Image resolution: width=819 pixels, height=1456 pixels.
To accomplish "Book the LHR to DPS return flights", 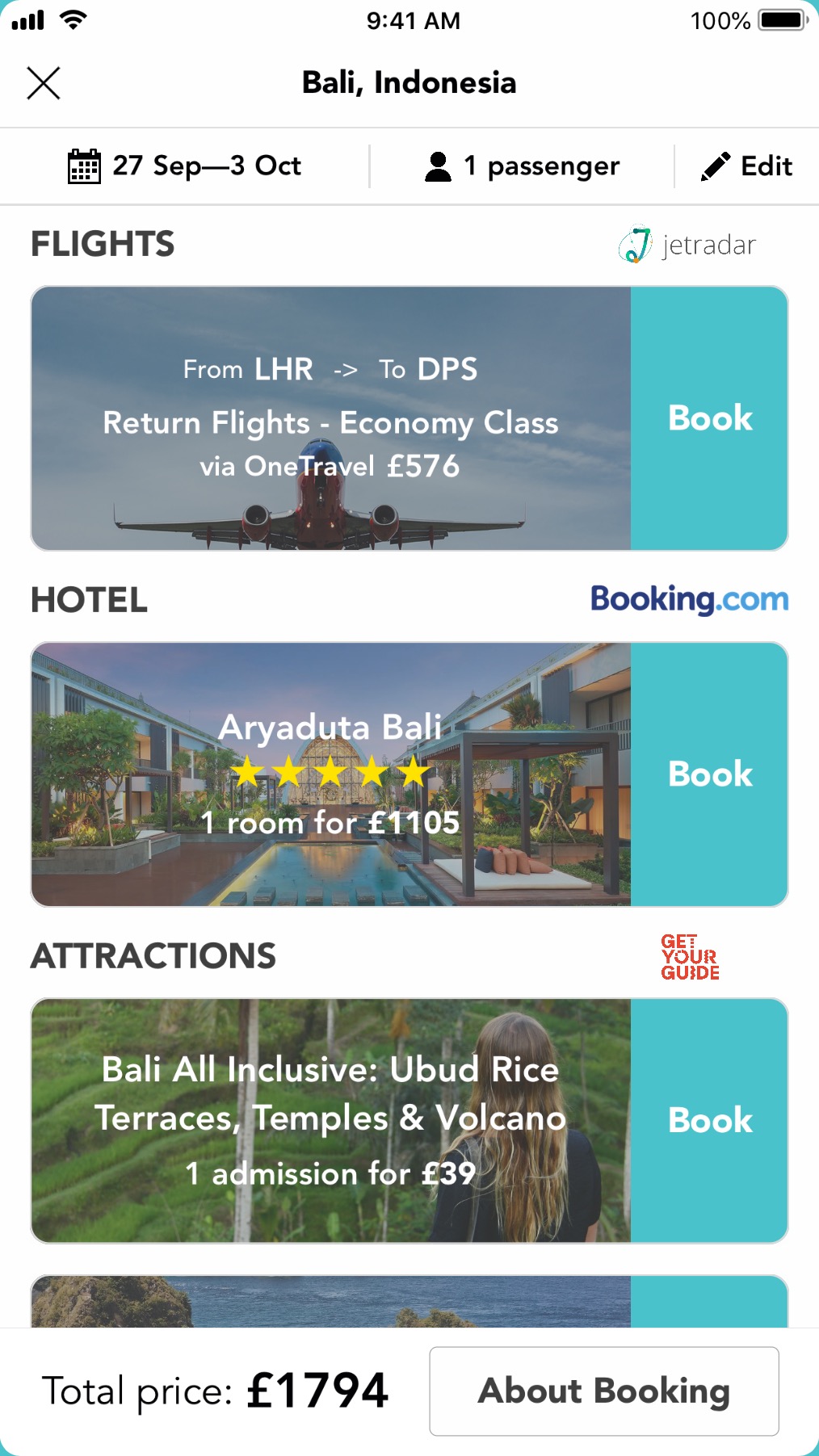I will [x=709, y=418].
